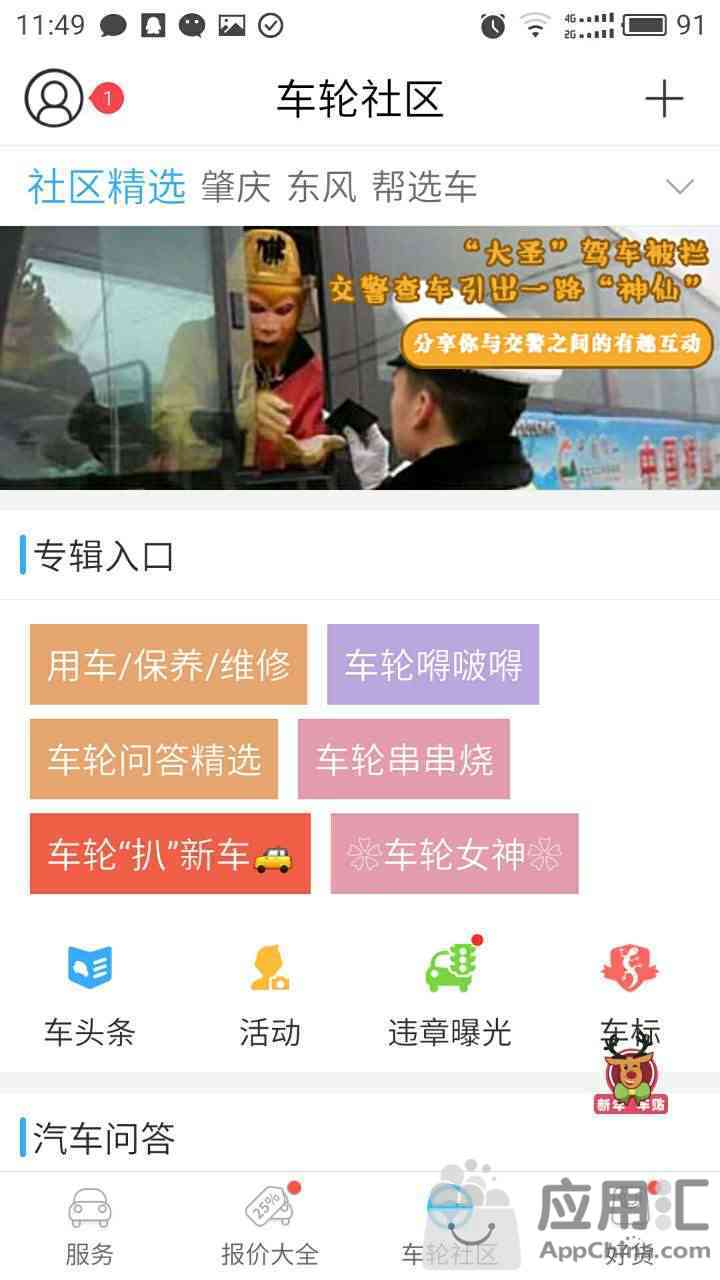Open the 车轮哔啵哔 album

[433, 664]
